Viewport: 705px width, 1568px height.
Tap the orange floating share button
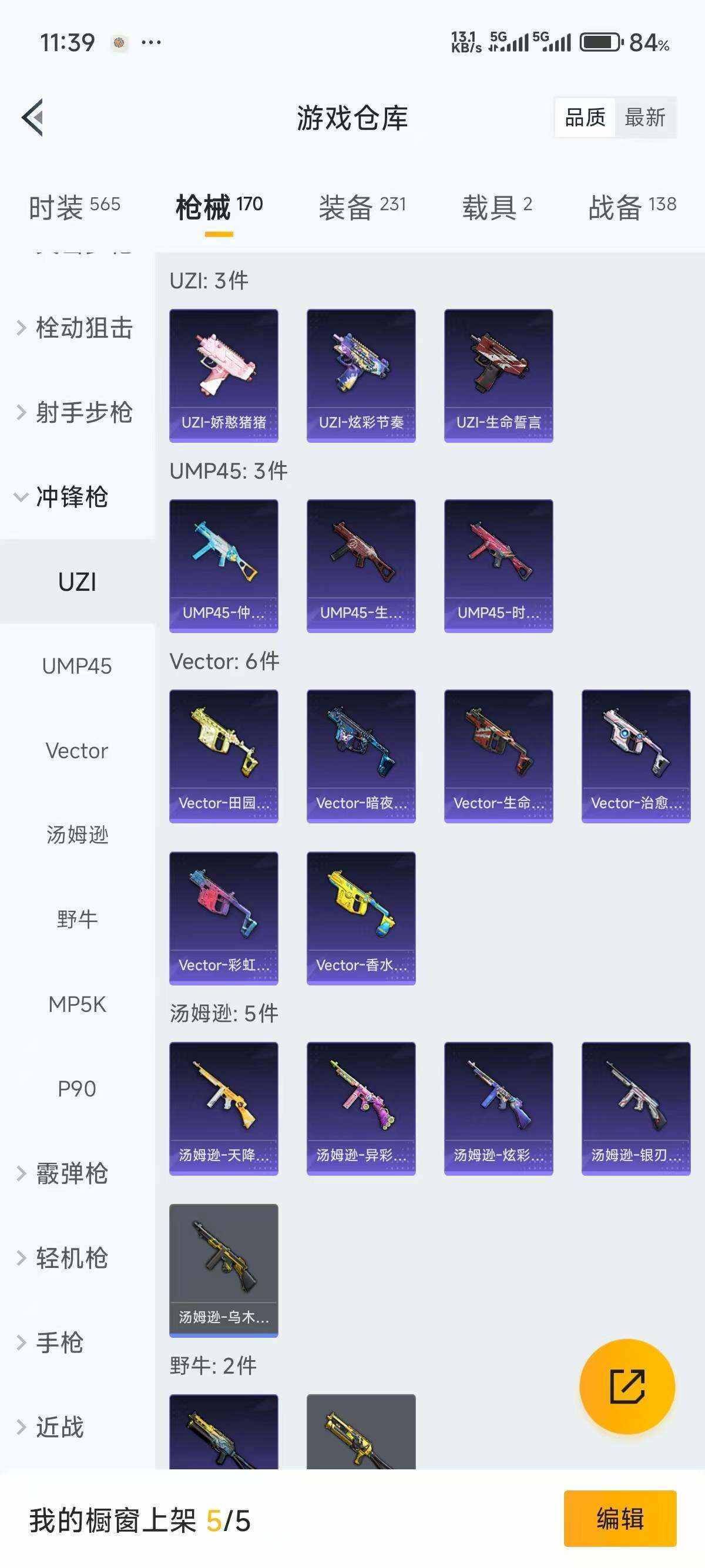point(627,1387)
